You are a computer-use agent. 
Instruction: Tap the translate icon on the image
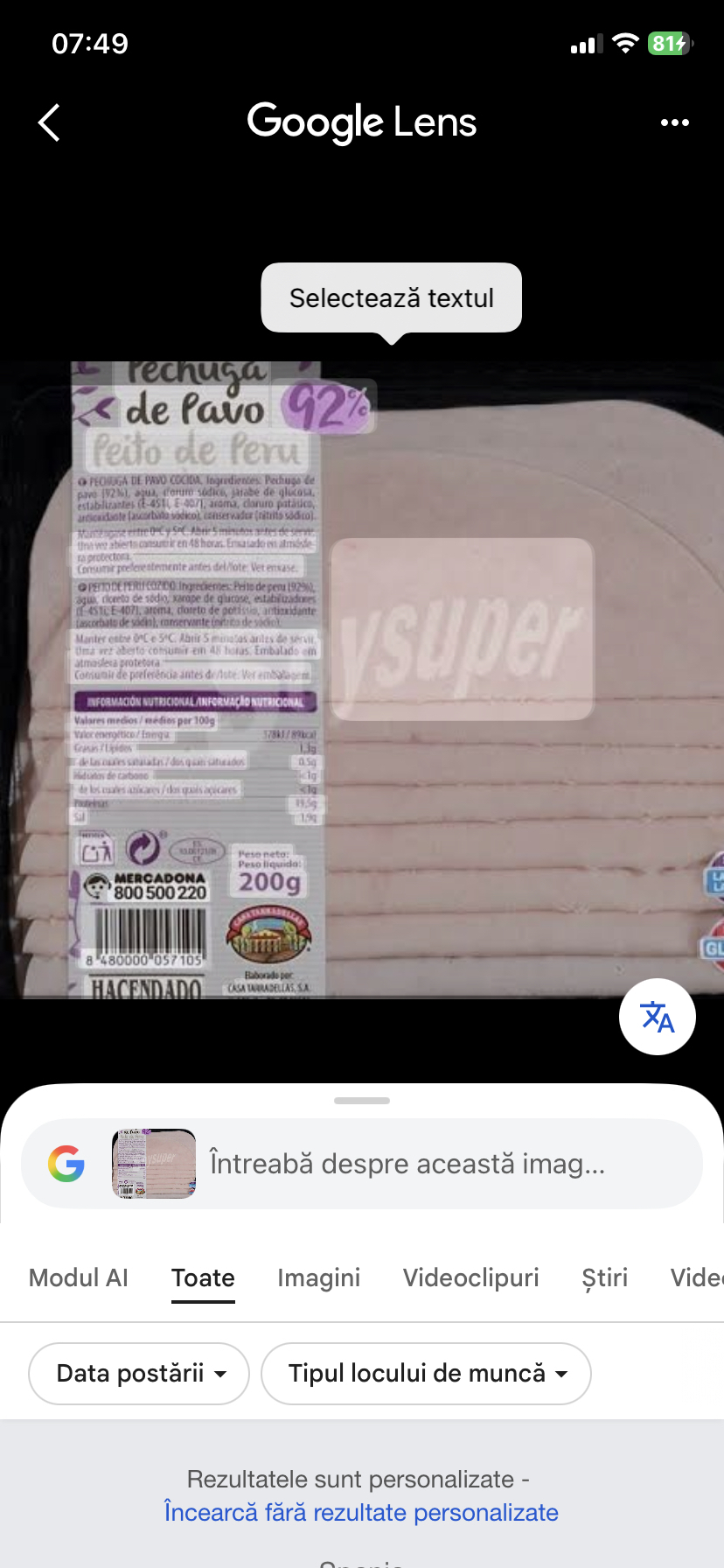[657, 1017]
